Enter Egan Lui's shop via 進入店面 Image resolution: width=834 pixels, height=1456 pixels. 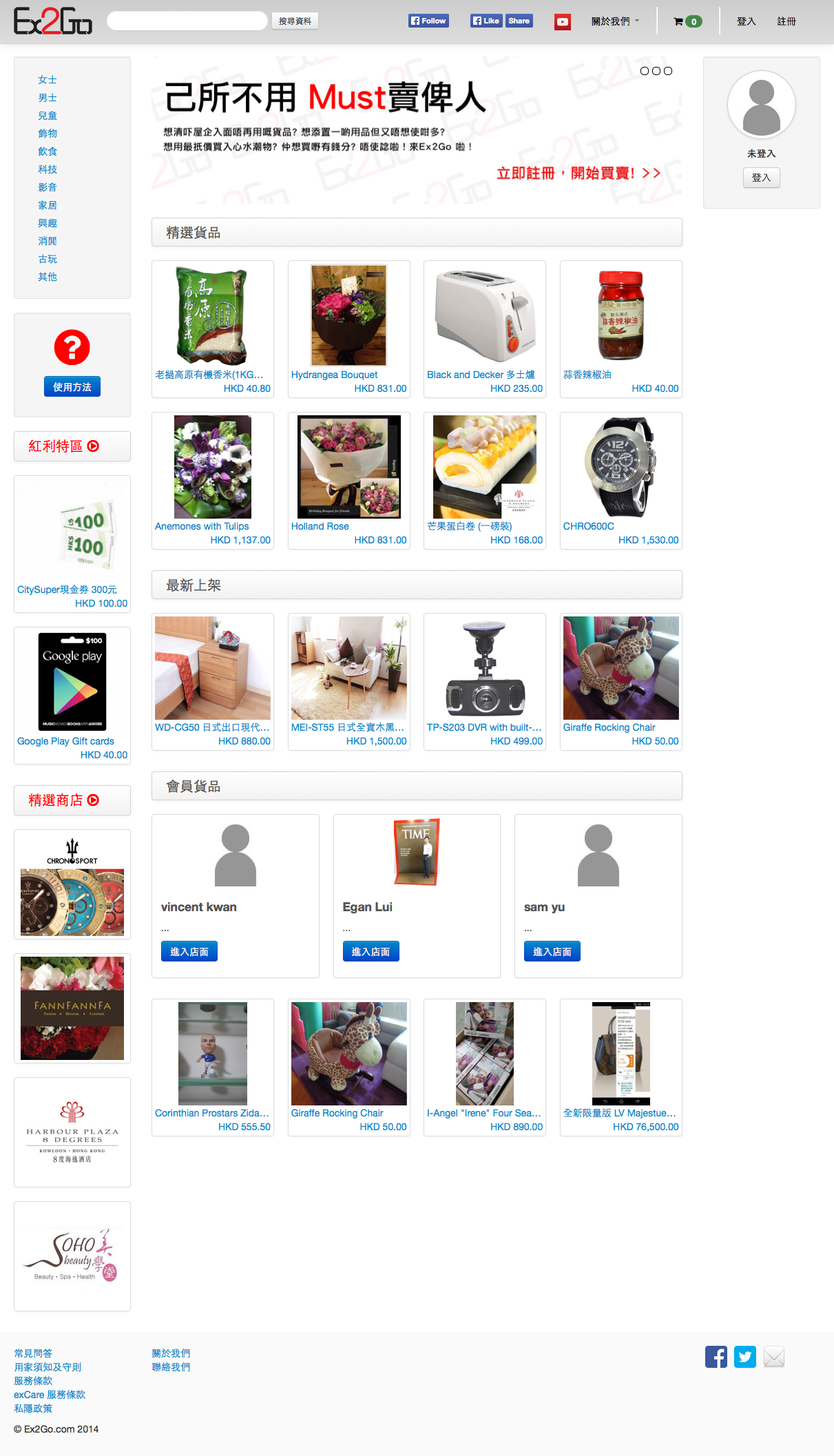(x=371, y=952)
